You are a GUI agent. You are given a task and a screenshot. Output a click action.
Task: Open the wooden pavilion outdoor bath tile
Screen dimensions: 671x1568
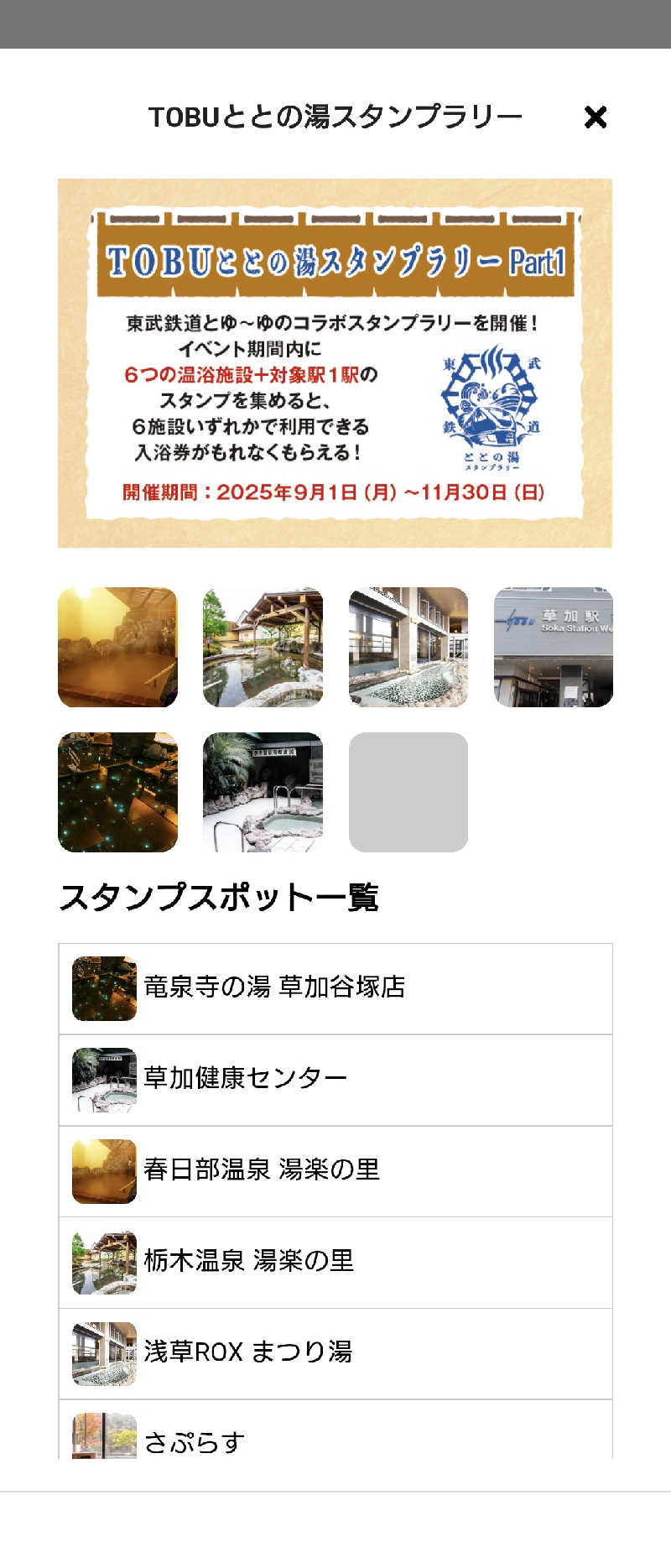263,647
